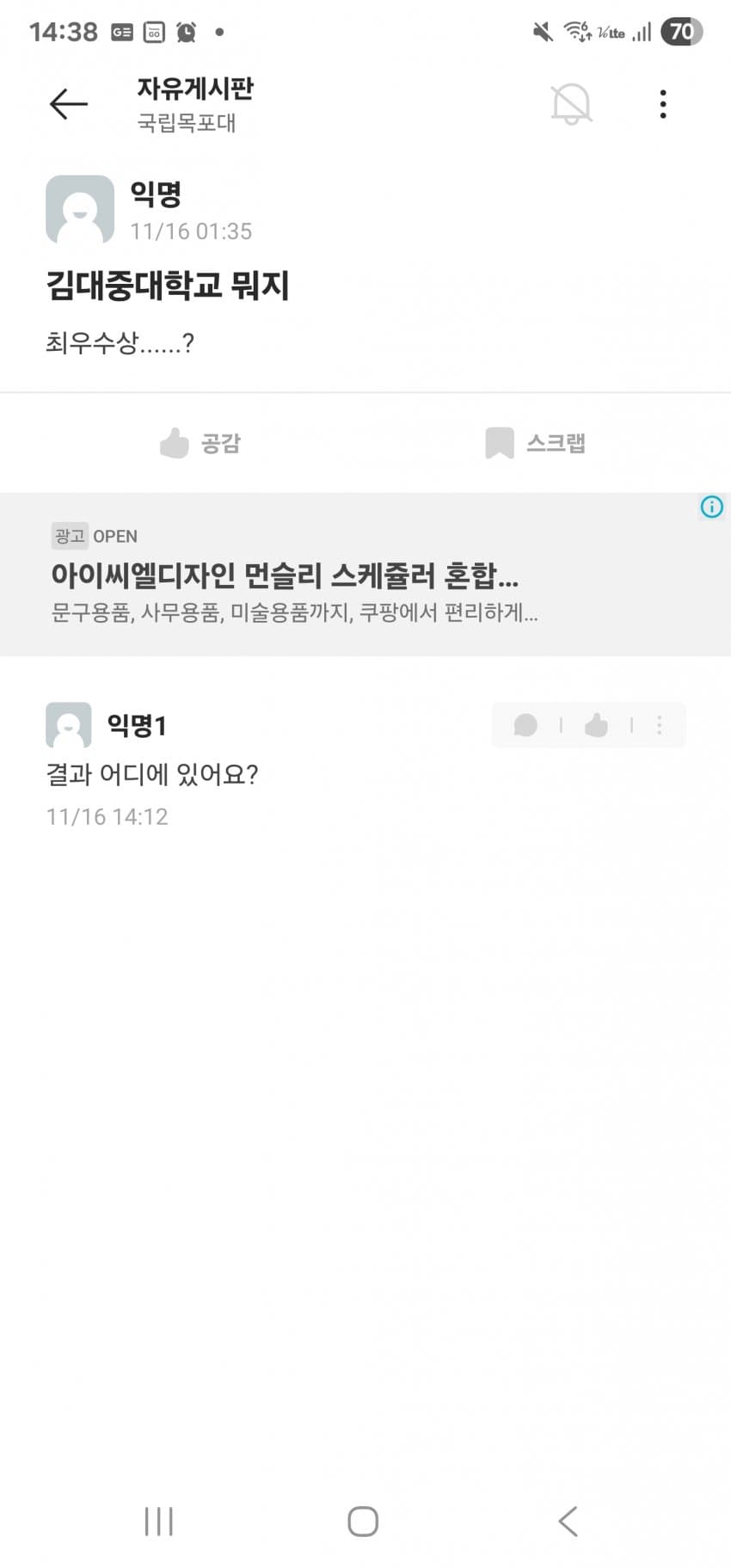Tap the system home button
Screen dimensions: 731x1568
363,1521
